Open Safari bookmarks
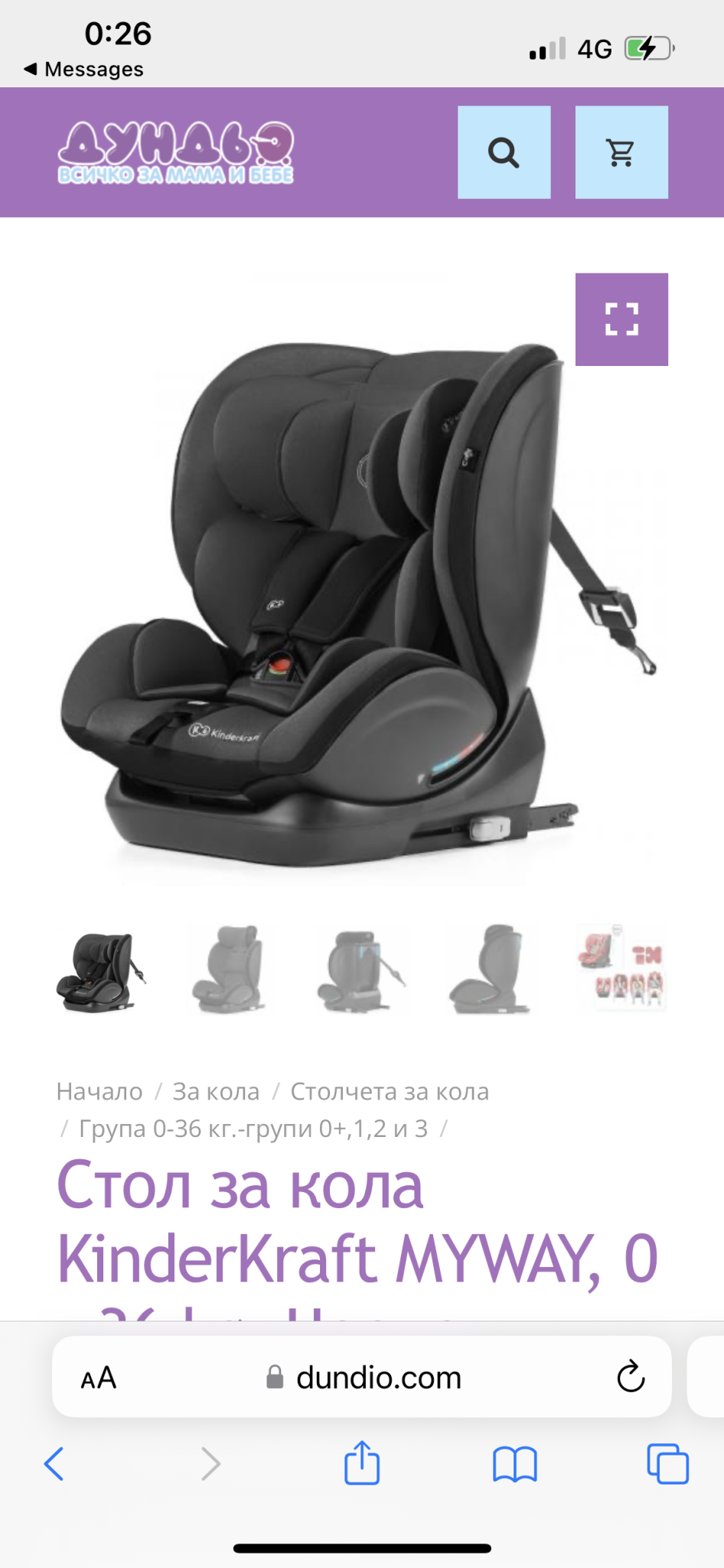Image resolution: width=724 pixels, height=1568 pixels. 514,1464
